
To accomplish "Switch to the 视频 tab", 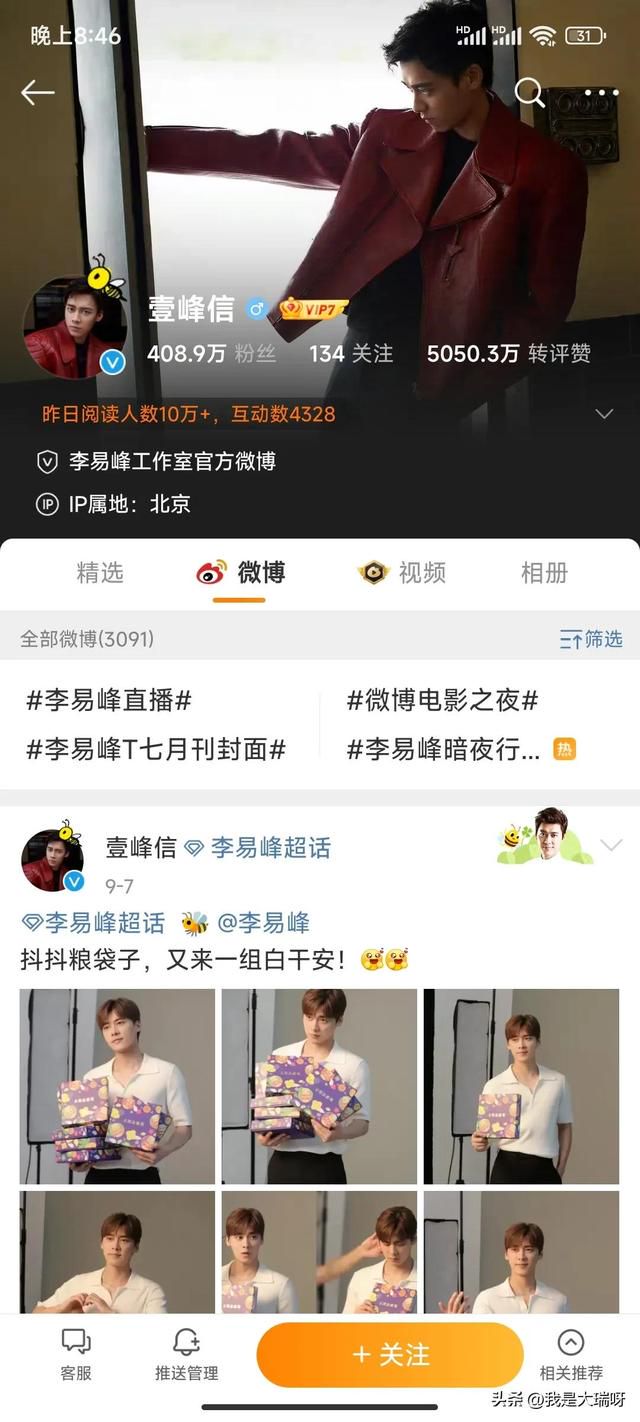I will (402, 572).
